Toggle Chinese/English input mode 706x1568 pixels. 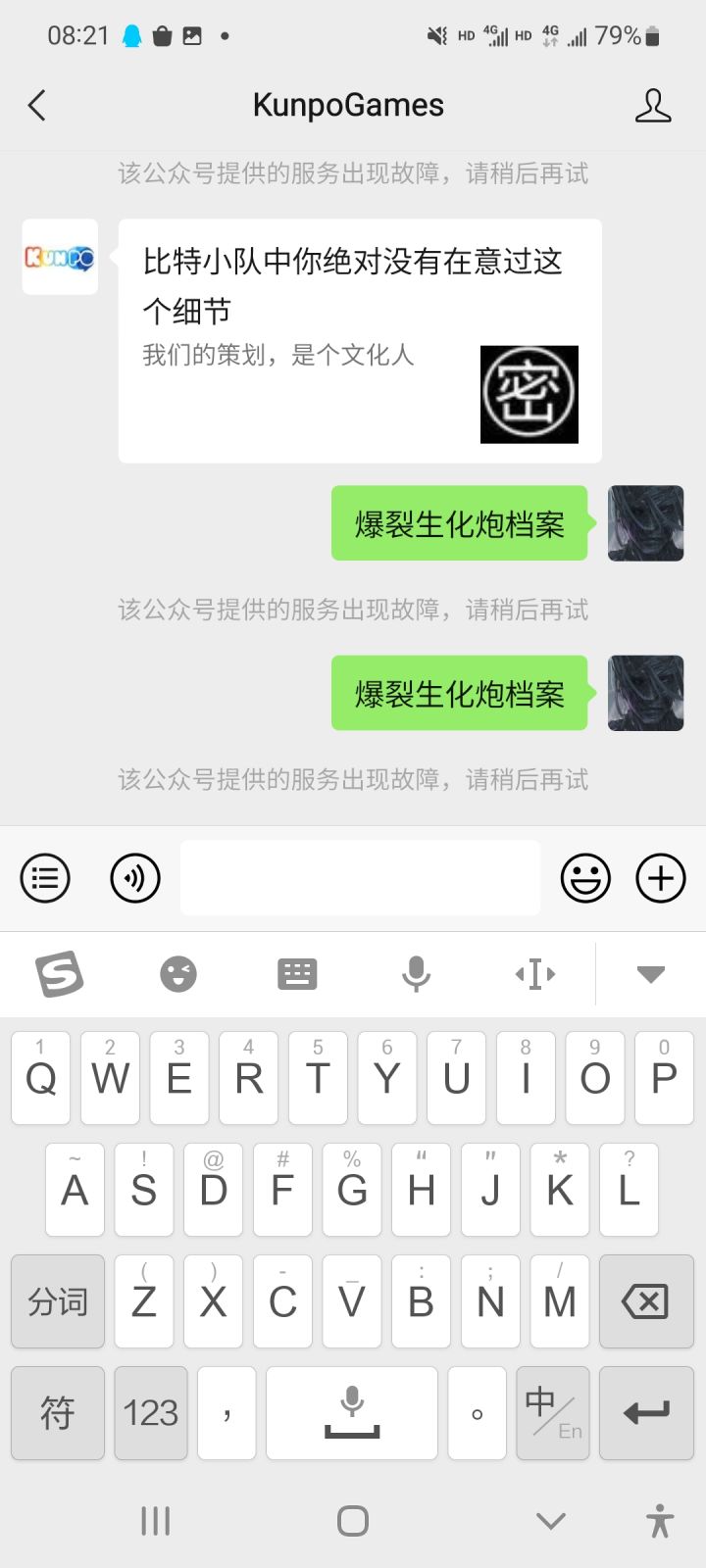pos(552,1413)
